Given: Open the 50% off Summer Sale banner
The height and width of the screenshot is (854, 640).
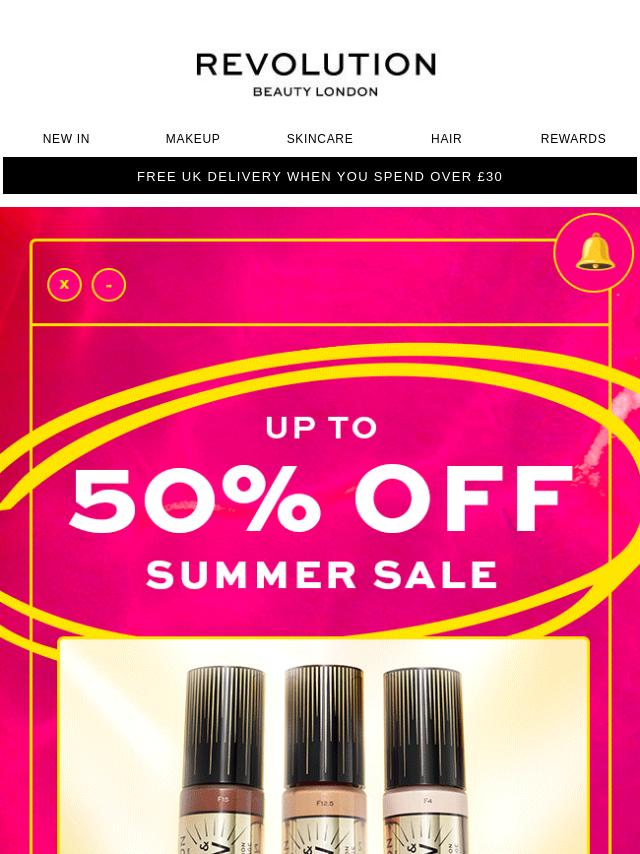Looking at the screenshot, I should point(320,500).
